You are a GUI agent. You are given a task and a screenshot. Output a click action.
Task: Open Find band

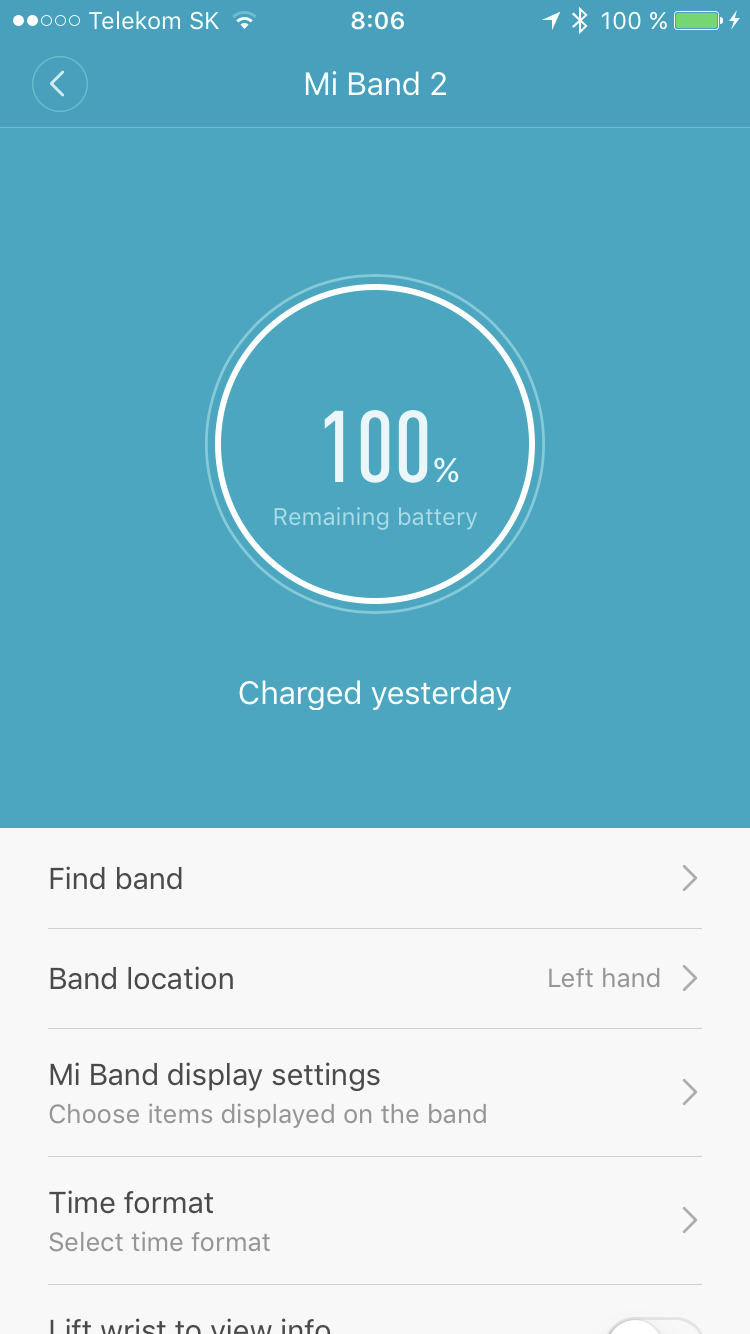coord(115,878)
